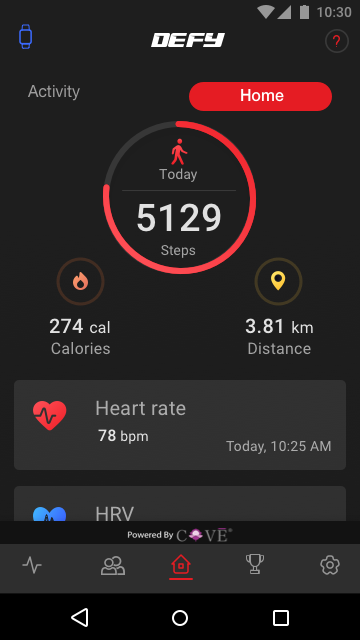The height and width of the screenshot is (640, 360).
Task: Open the smartwatch device icon
Action: click(25, 37)
